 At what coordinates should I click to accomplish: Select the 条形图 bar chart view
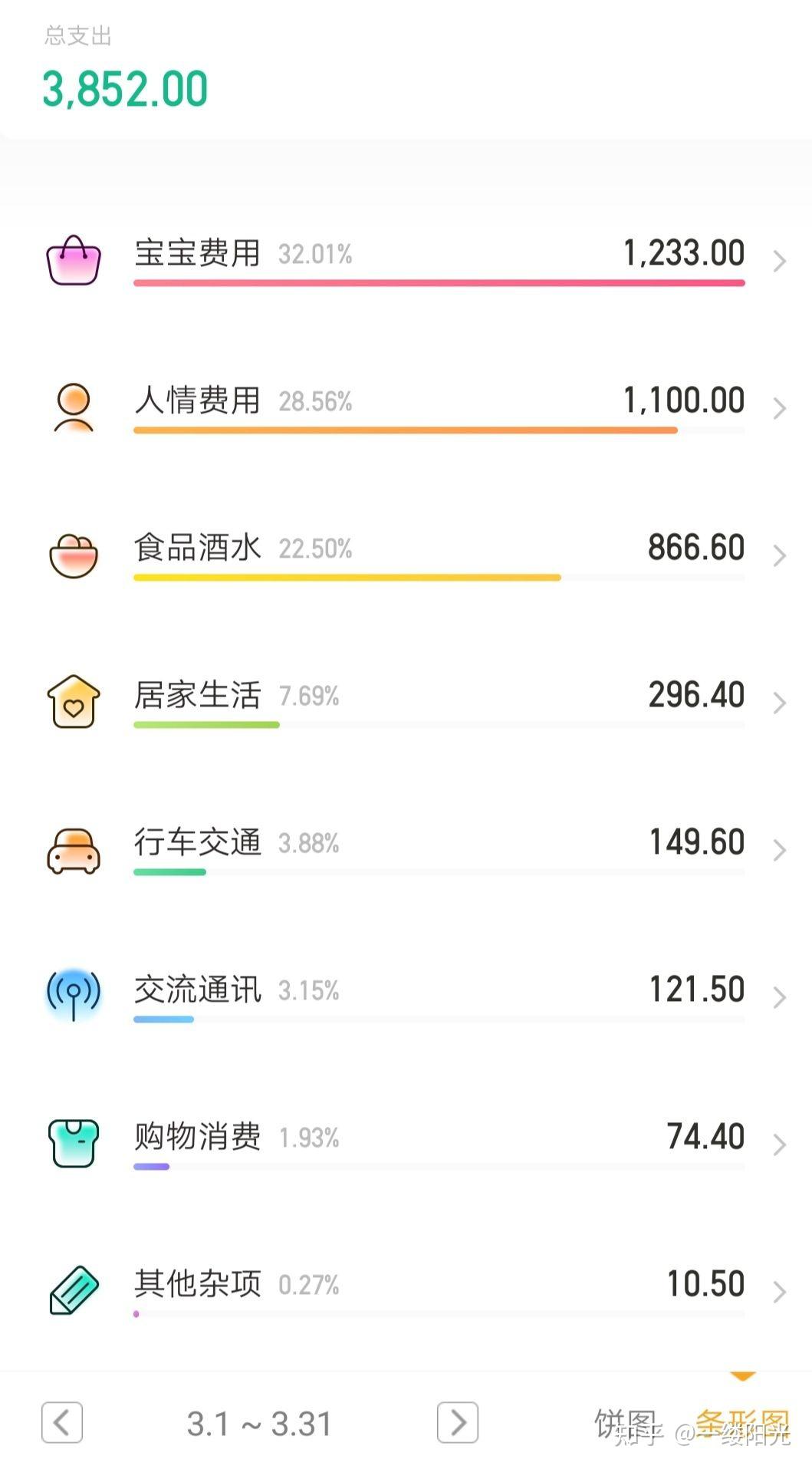[x=742, y=1423]
